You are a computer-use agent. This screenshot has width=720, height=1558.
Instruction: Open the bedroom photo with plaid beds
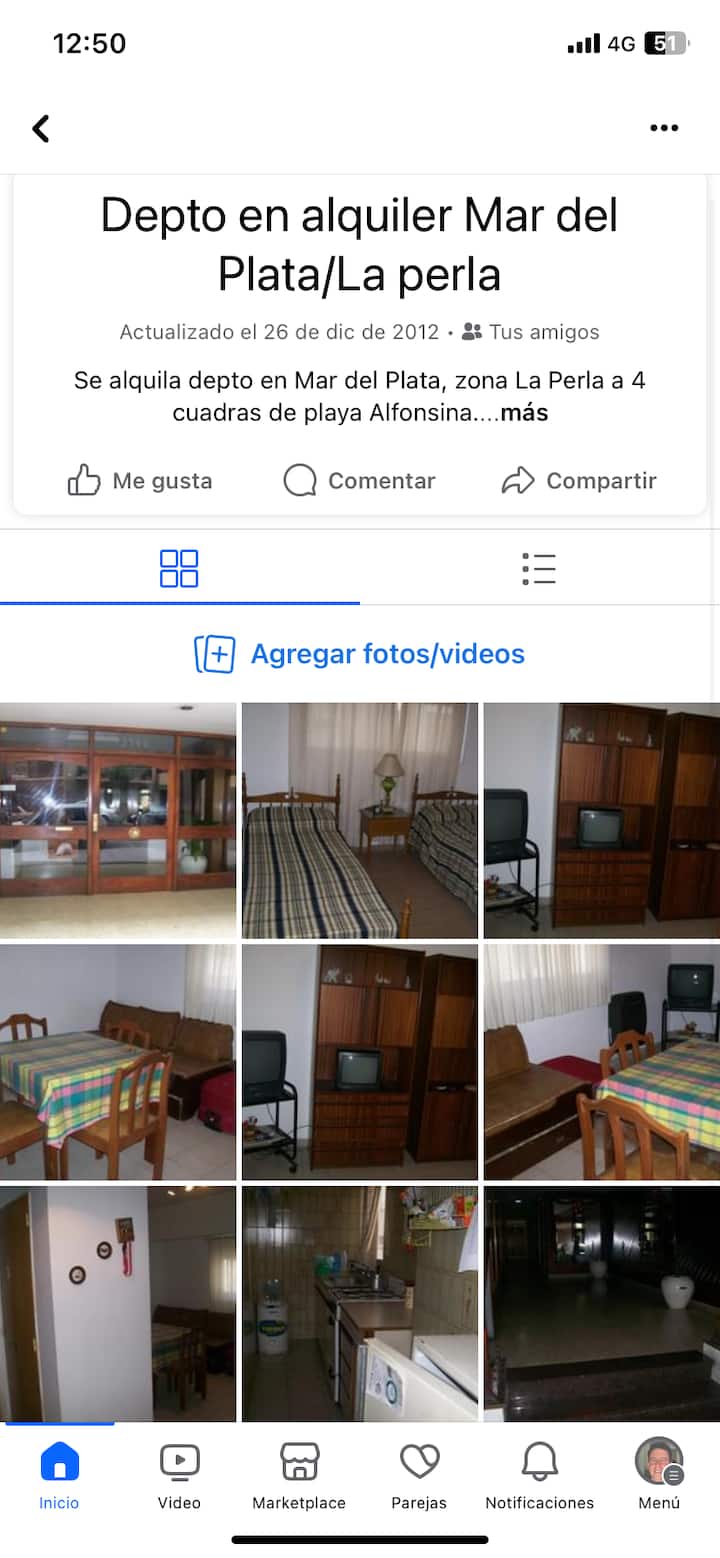[360, 820]
